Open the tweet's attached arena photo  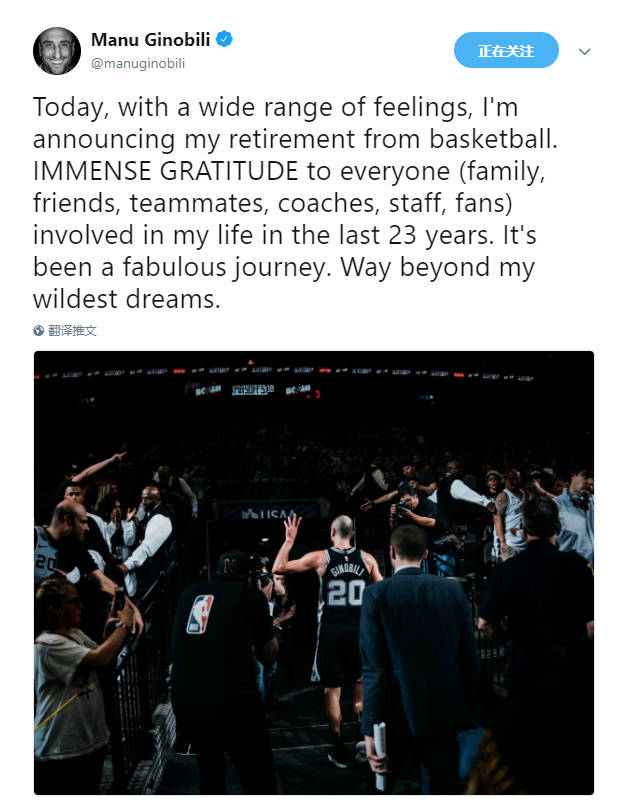point(313,572)
